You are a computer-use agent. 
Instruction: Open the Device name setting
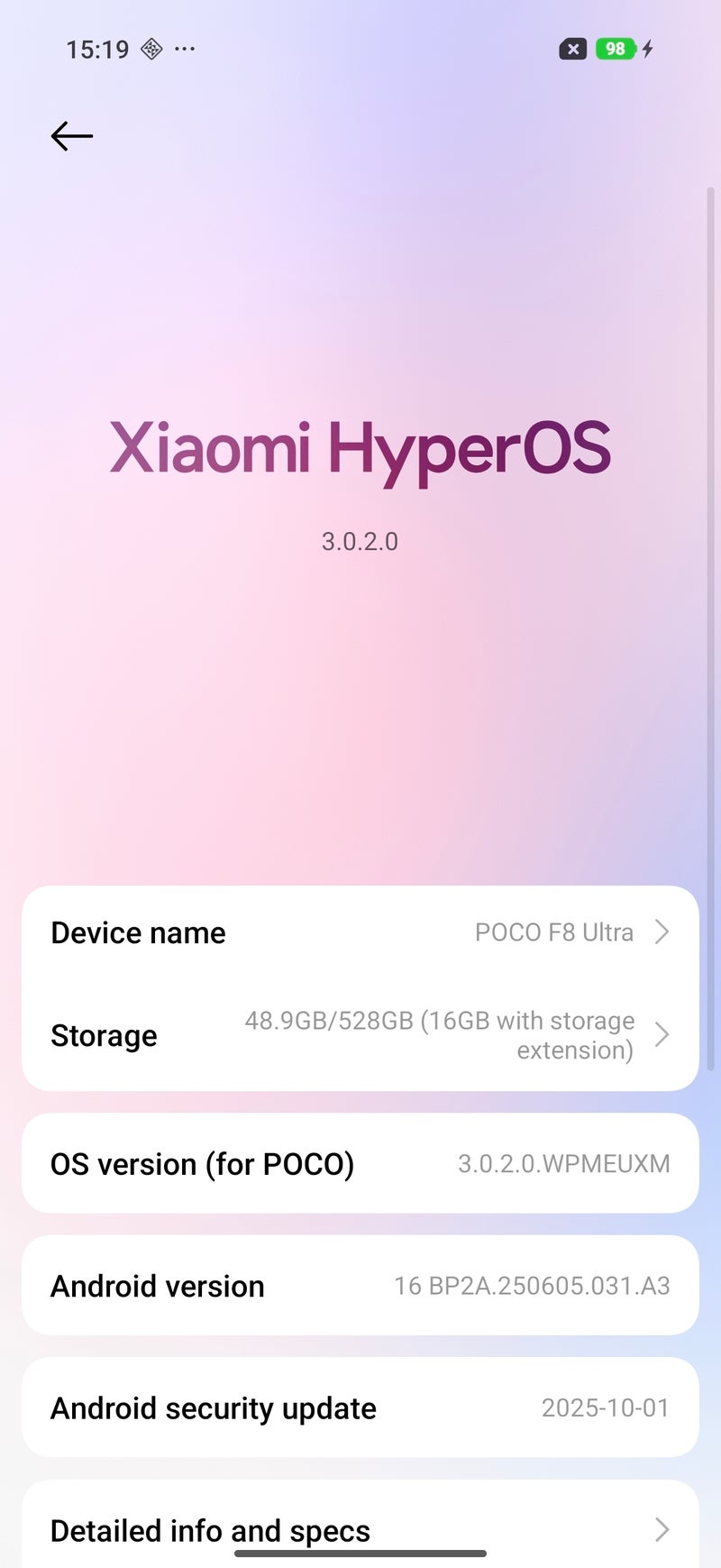pos(360,932)
